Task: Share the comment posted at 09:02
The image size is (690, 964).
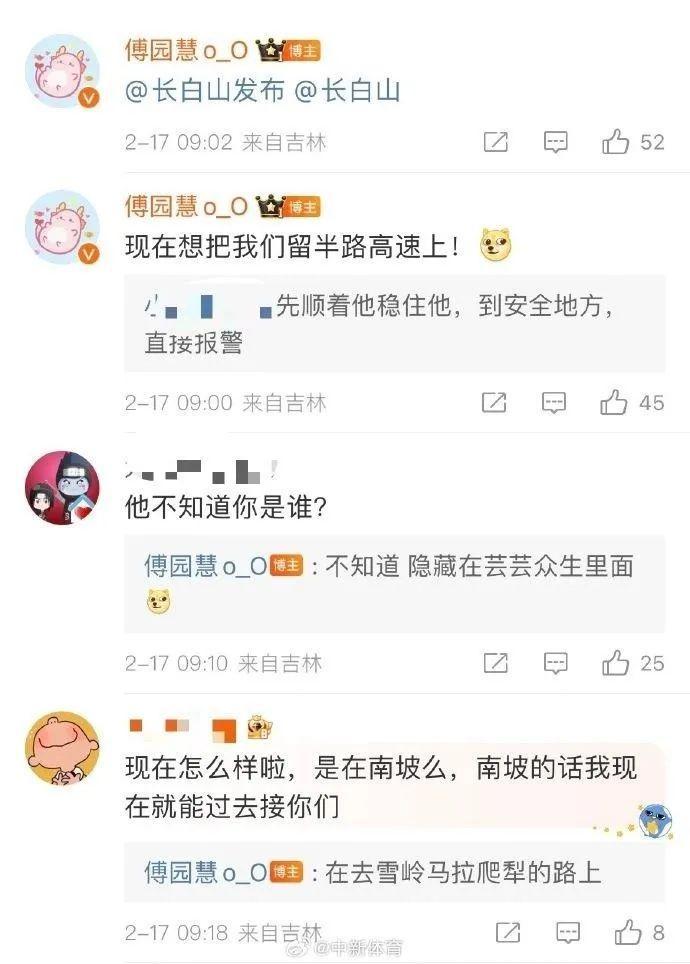Action: (495, 142)
